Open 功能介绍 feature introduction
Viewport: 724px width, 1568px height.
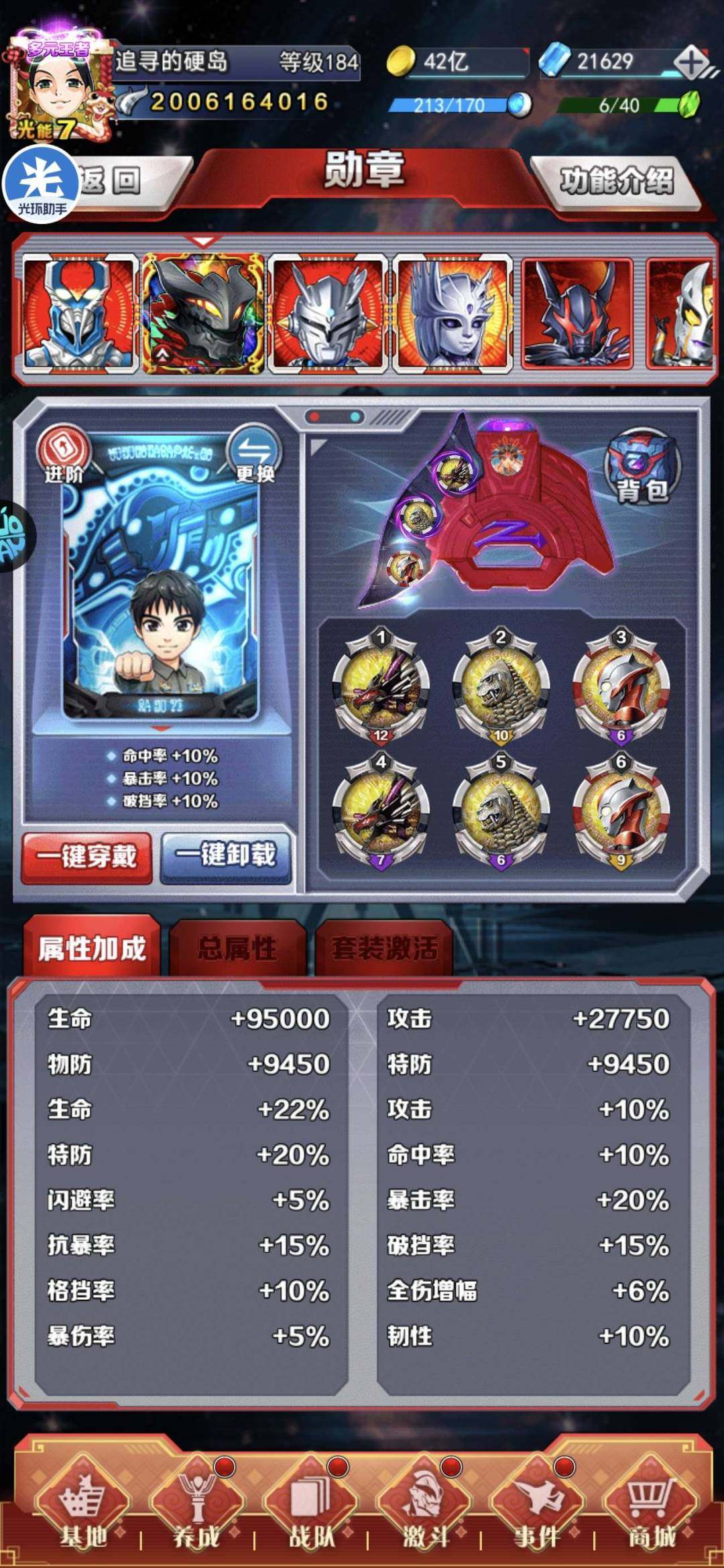point(615,181)
